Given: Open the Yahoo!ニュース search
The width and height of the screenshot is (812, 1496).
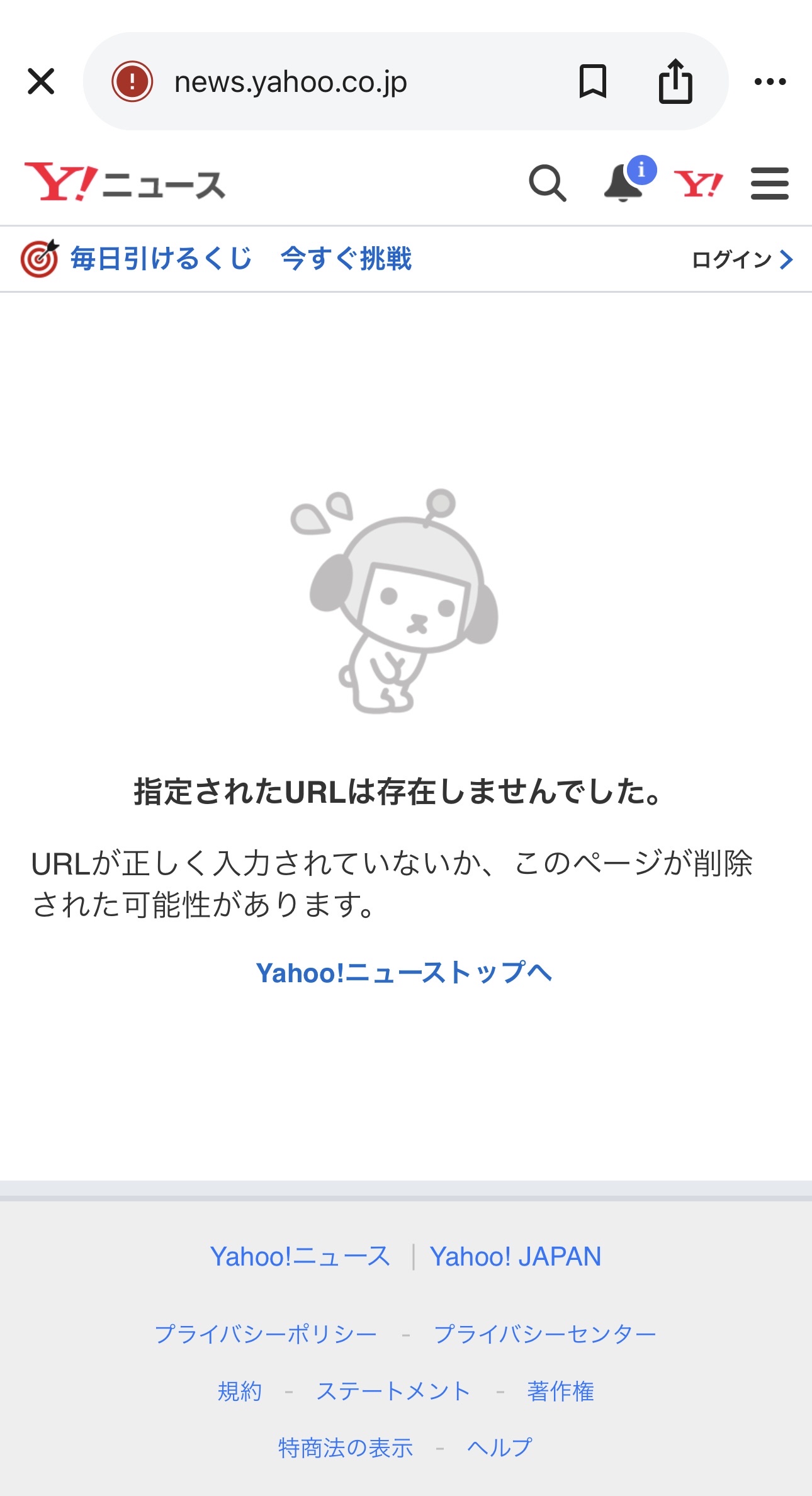Looking at the screenshot, I should point(547,184).
